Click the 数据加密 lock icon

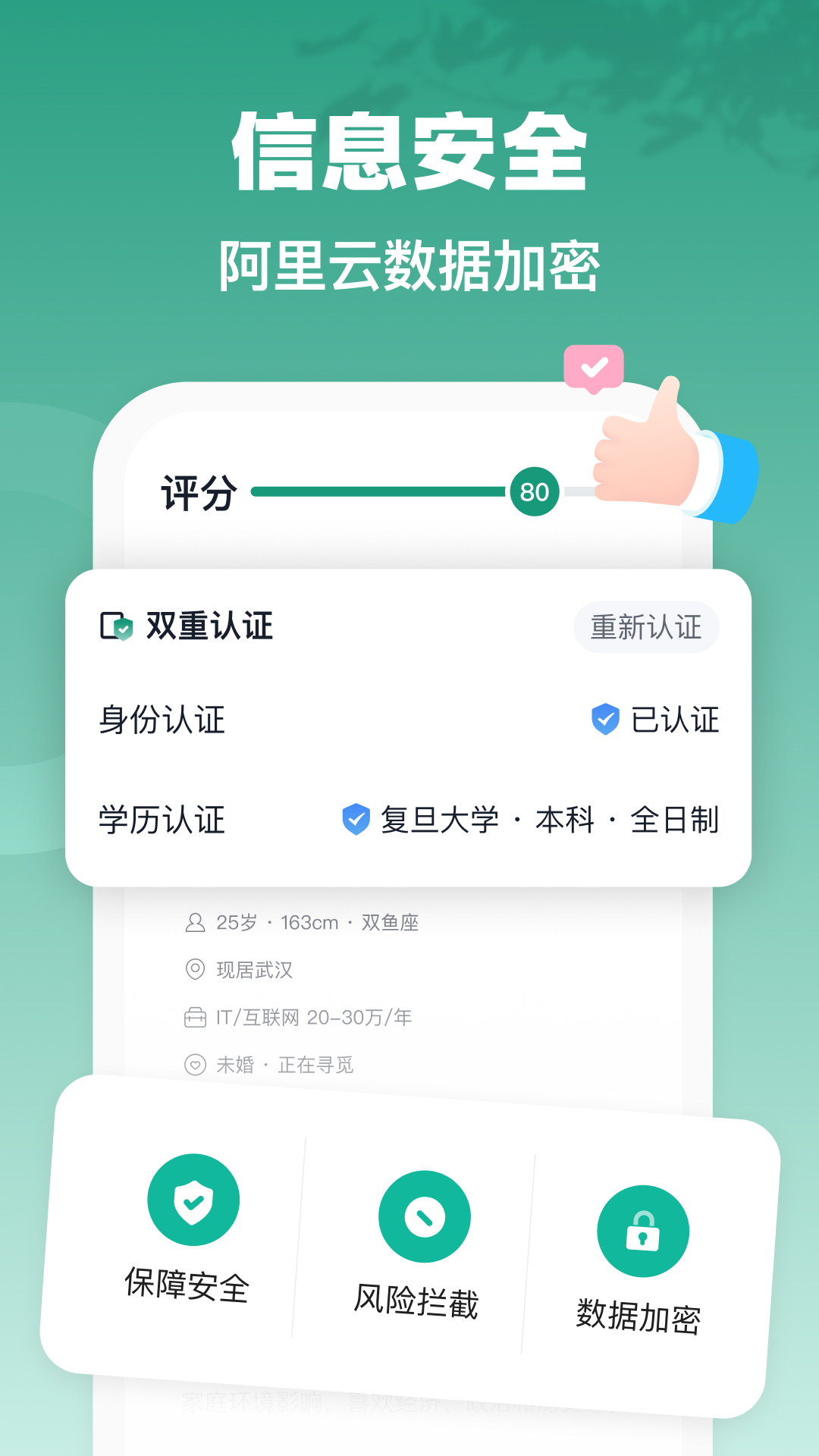[642, 1230]
